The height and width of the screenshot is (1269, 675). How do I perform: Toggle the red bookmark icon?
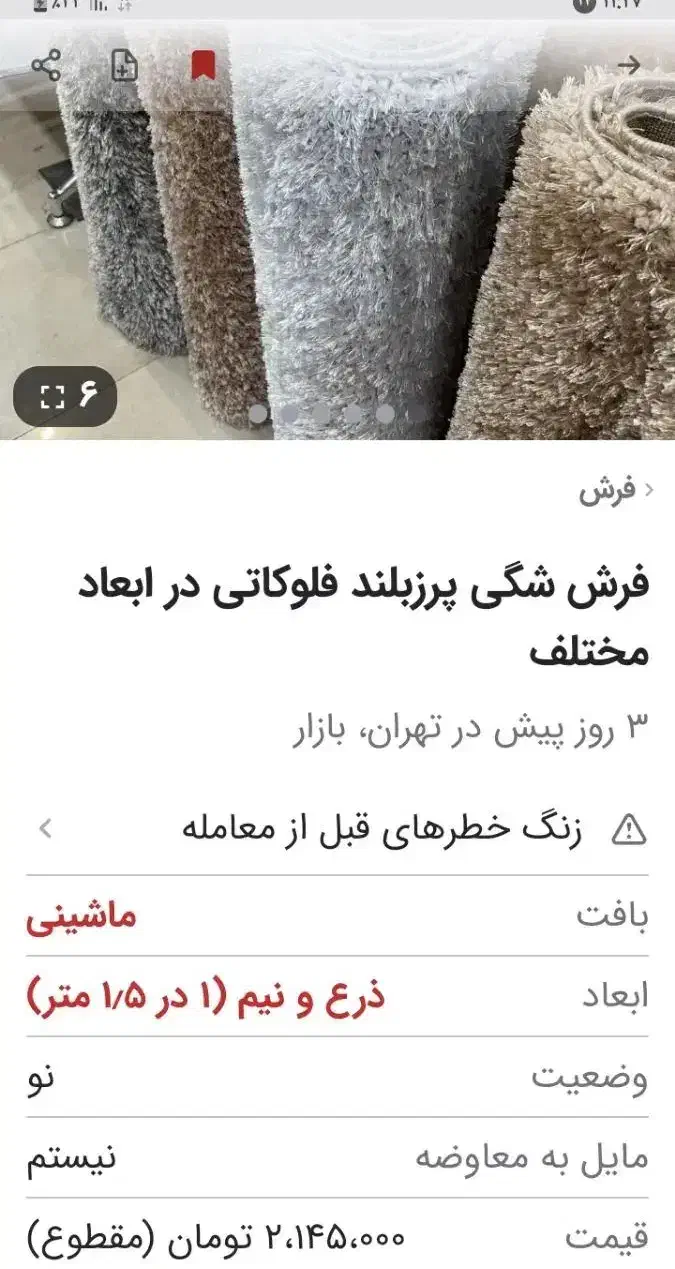[x=203, y=66]
